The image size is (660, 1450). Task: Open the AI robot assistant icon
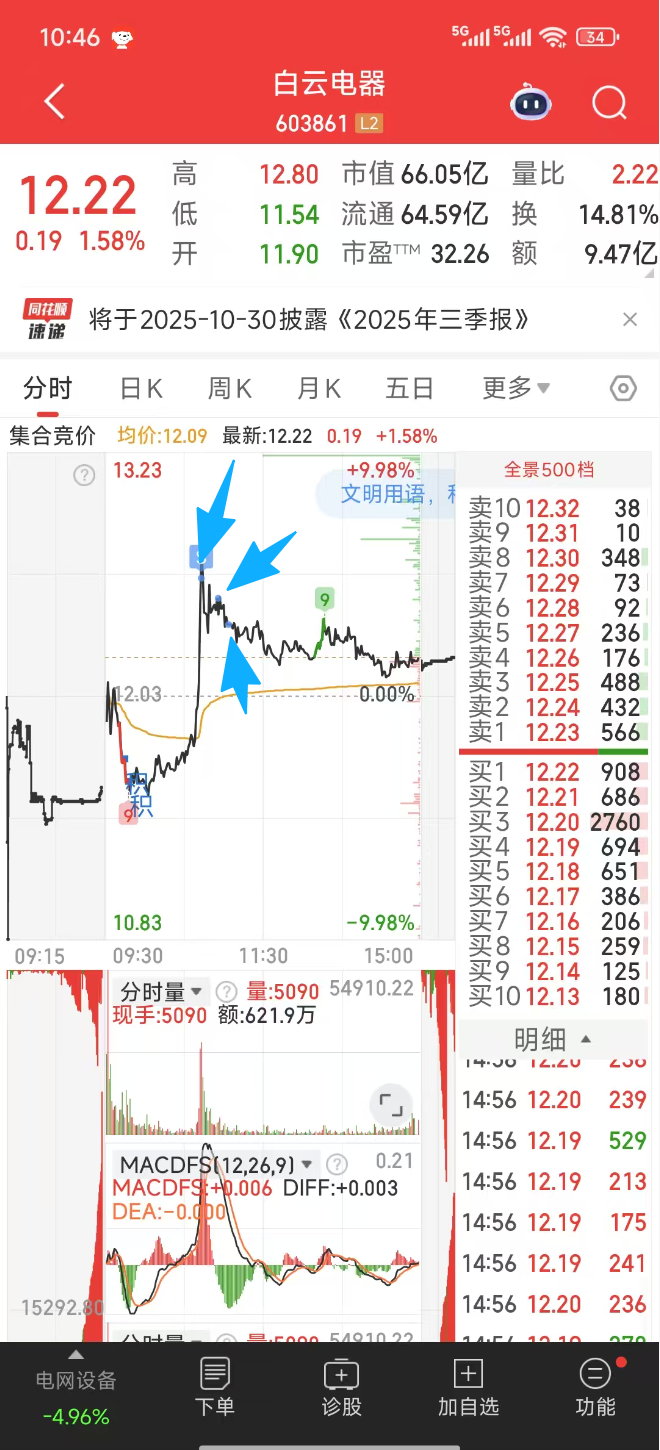[x=531, y=102]
